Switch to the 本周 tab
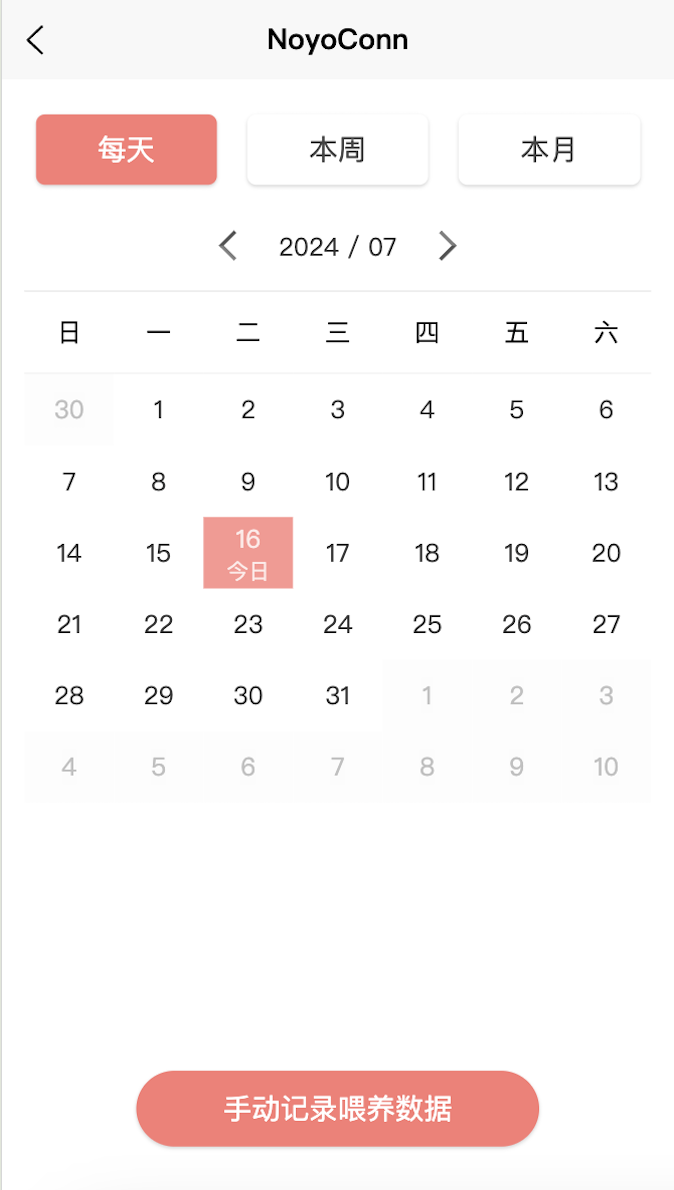Image resolution: width=674 pixels, height=1190 pixels. (x=337, y=150)
